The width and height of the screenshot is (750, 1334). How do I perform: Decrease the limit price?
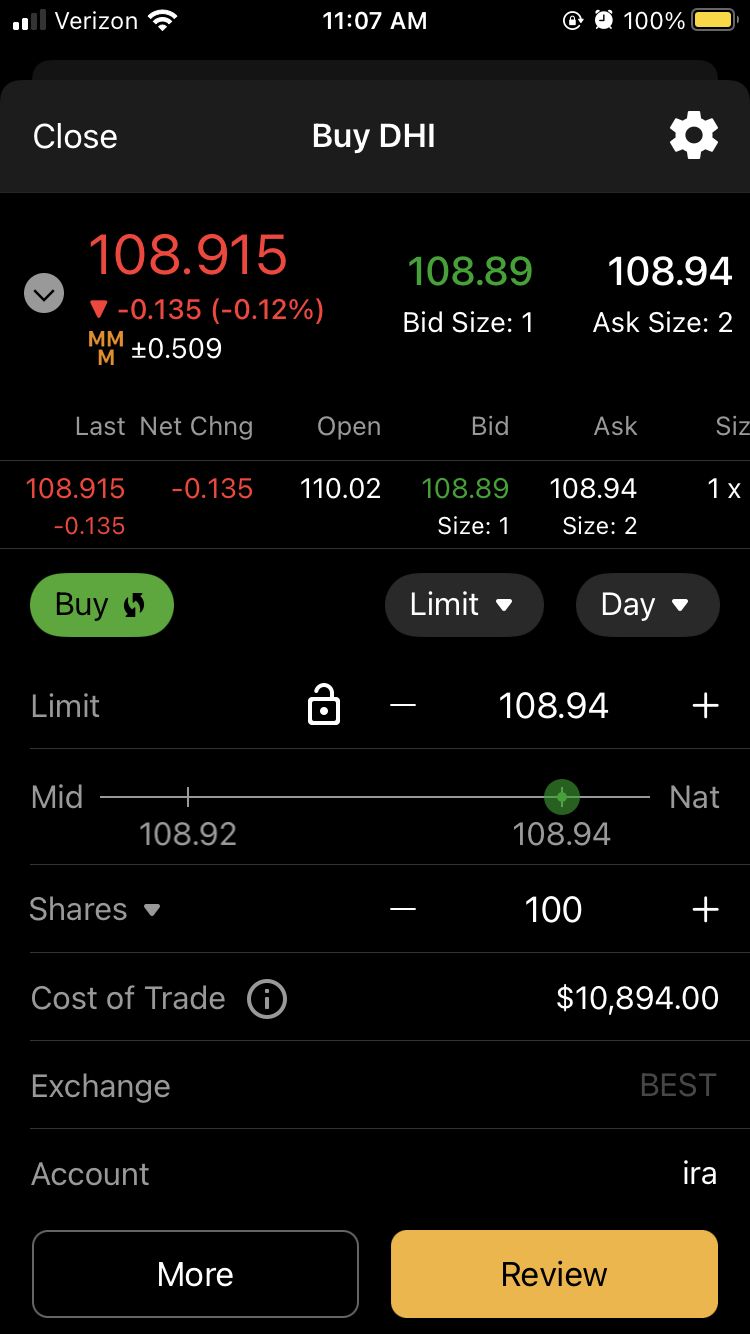(403, 706)
